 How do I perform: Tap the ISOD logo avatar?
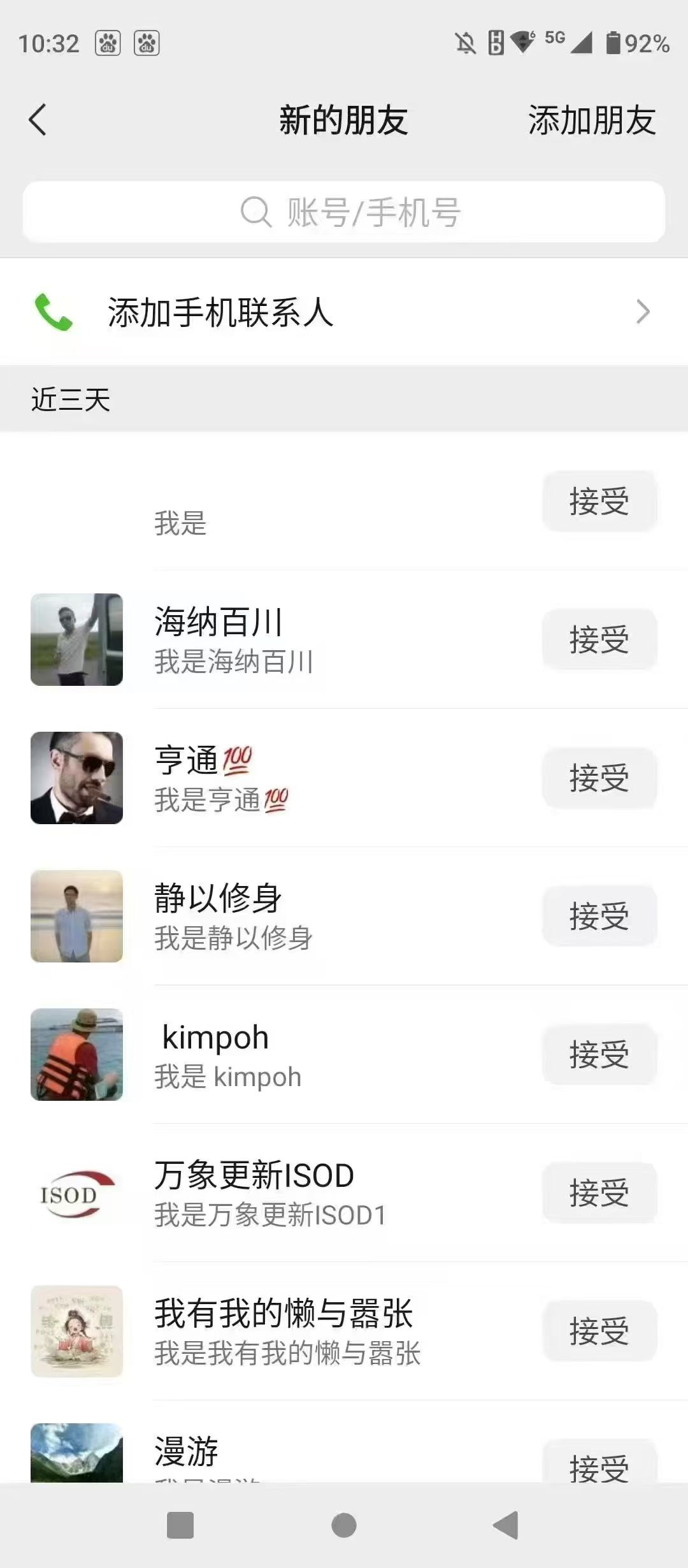(x=76, y=1194)
